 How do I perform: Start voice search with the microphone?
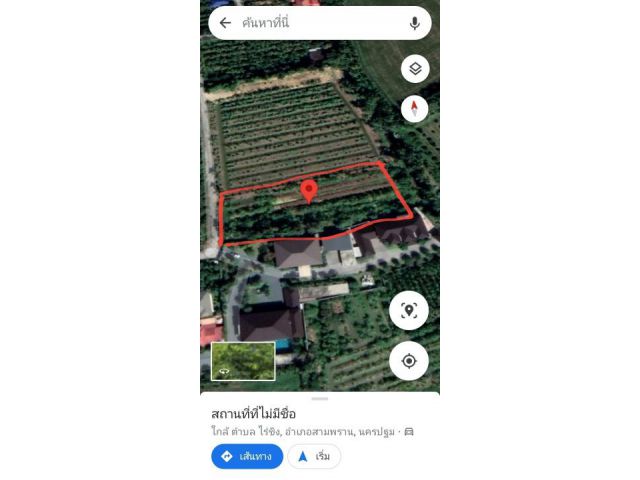point(414,23)
